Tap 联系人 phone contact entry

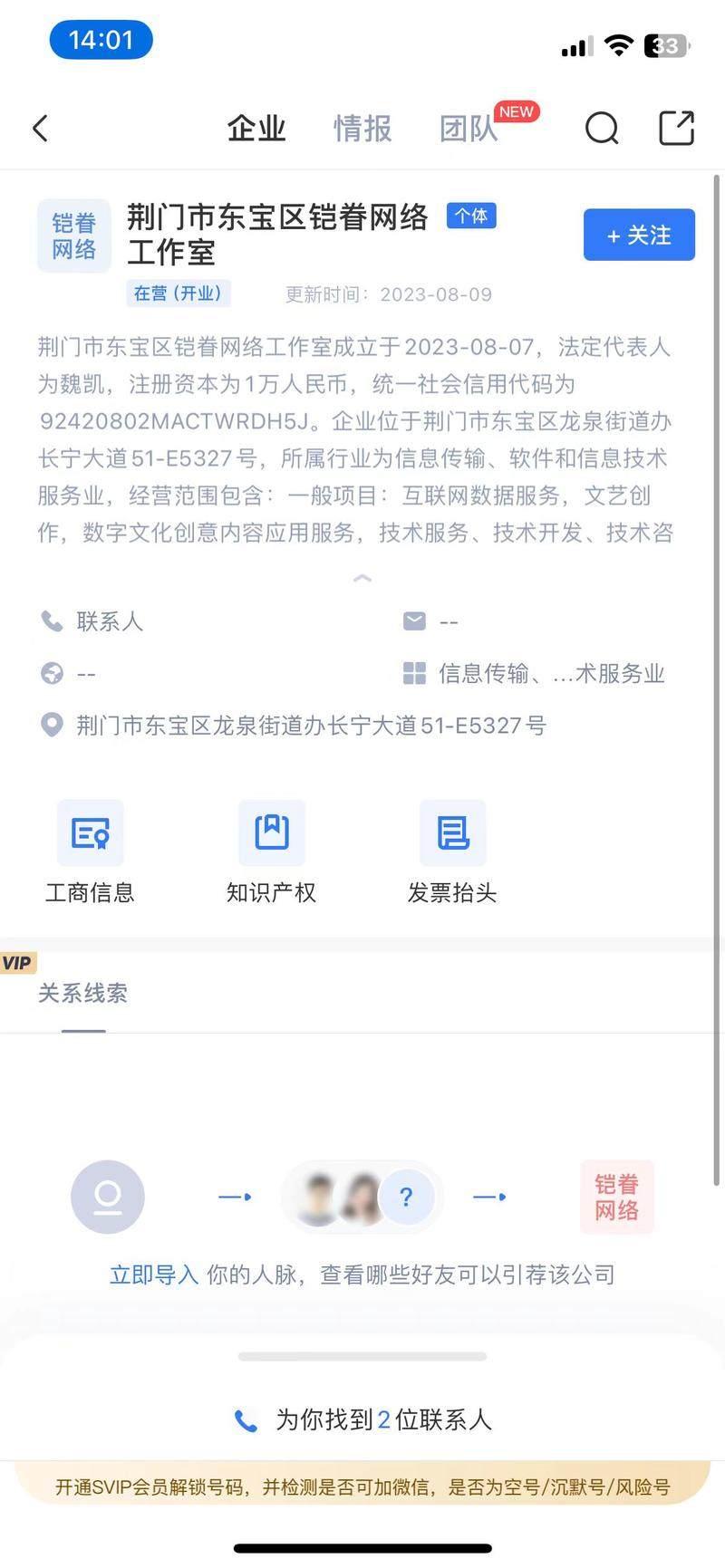click(109, 621)
